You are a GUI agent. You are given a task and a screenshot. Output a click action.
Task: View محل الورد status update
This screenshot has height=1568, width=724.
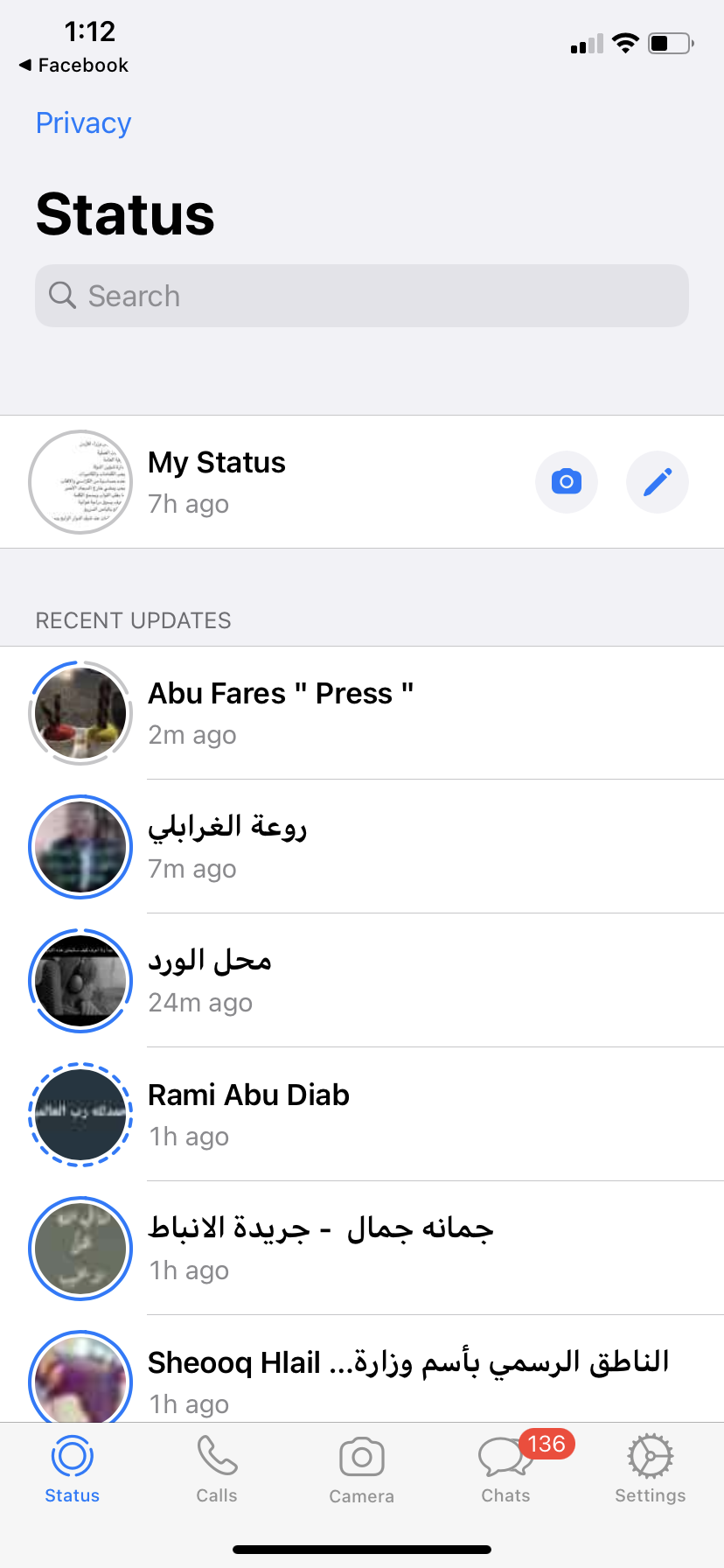coord(362,981)
